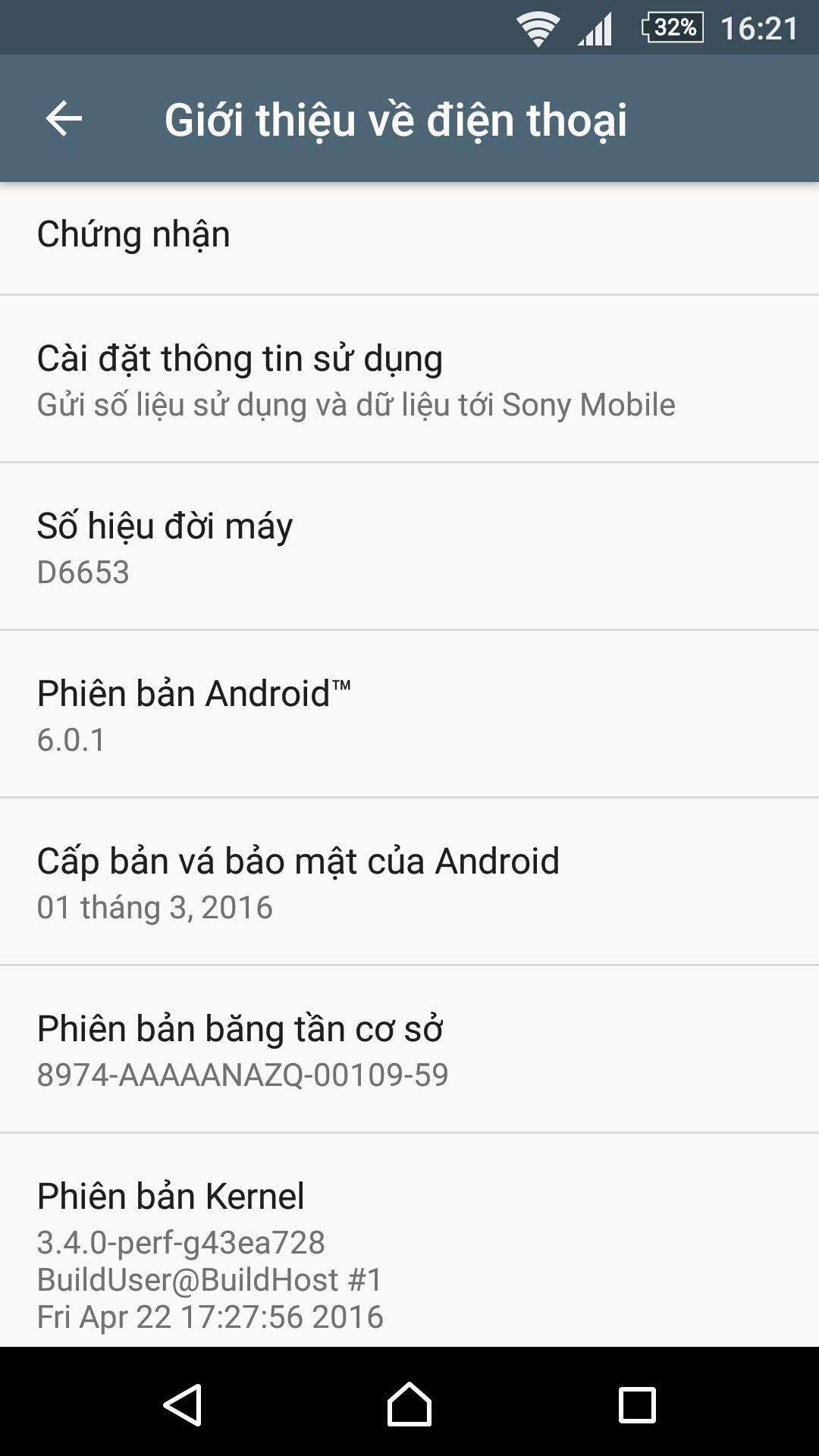Show recent apps from the navigation bar
Image resolution: width=819 pixels, height=1456 pixels.
637,1404
